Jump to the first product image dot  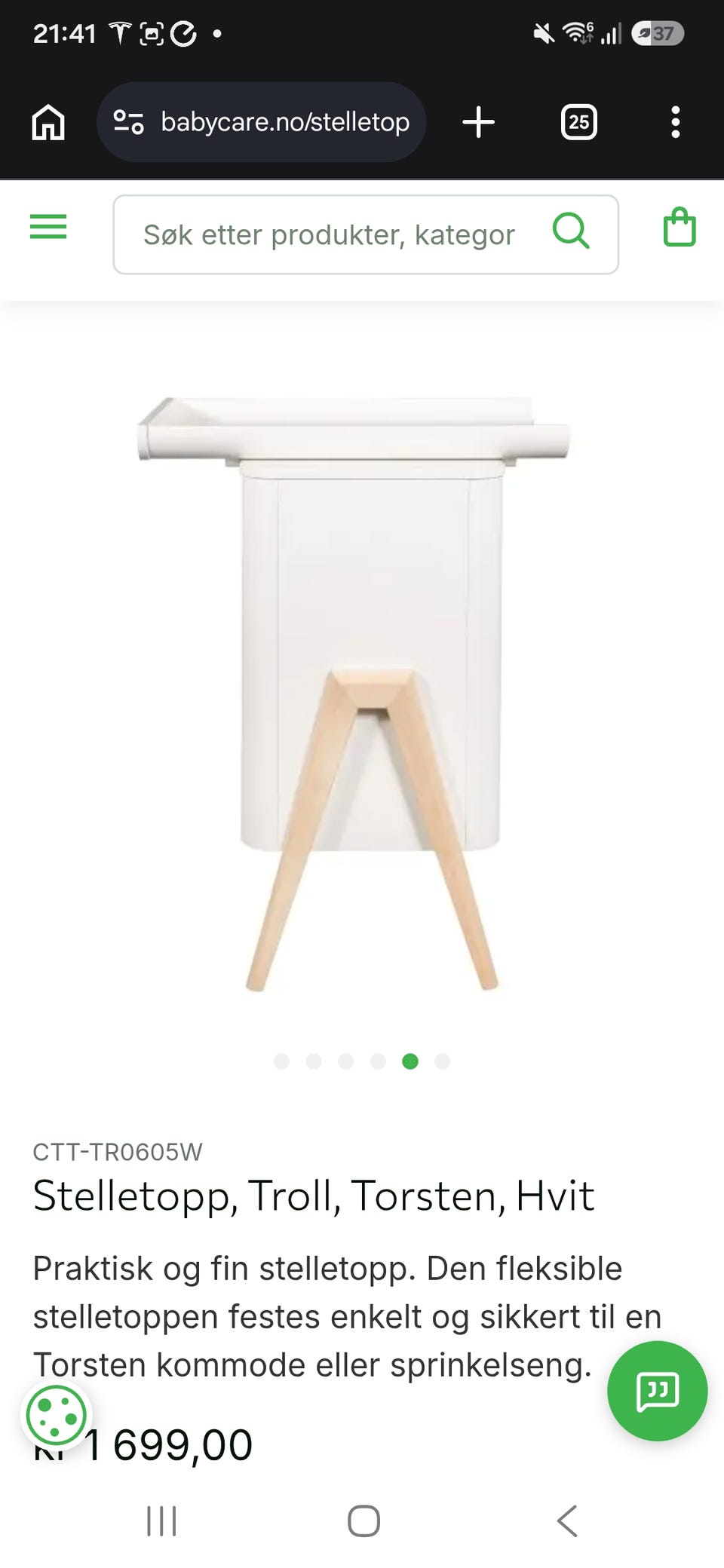pyautogui.click(x=281, y=1061)
